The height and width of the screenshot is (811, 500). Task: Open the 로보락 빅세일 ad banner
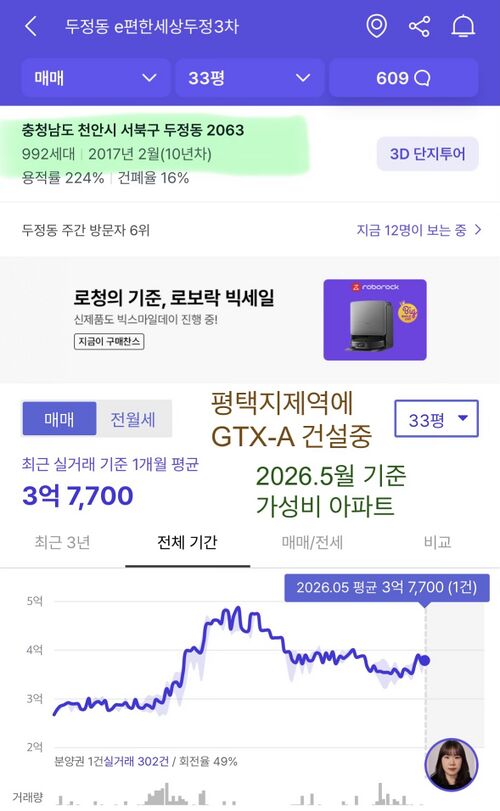click(250, 320)
